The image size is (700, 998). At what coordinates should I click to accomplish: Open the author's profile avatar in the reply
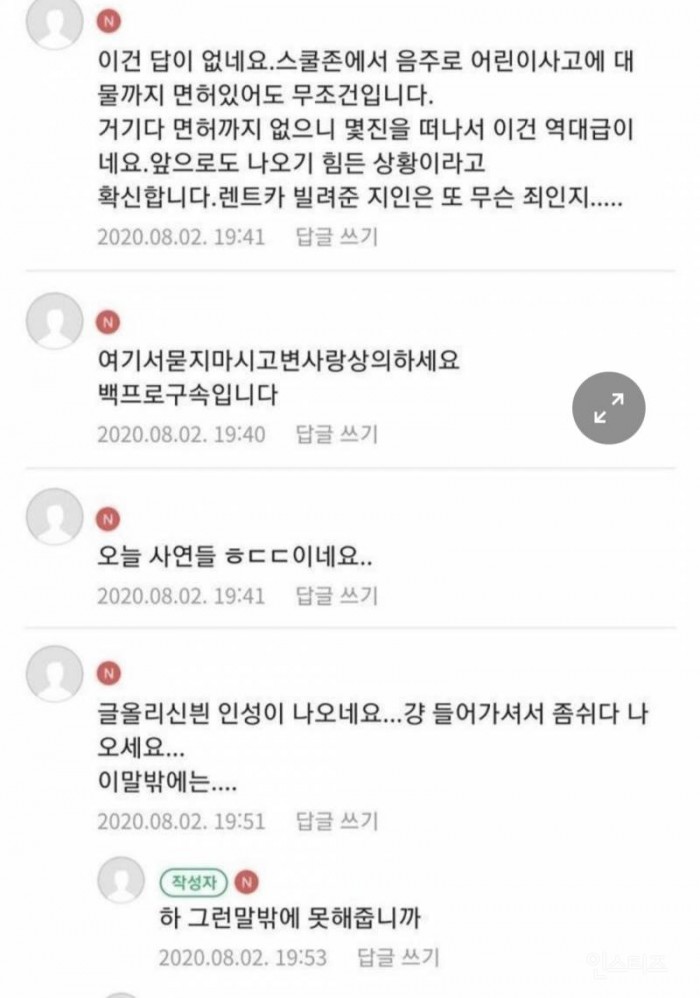[x=121, y=882]
